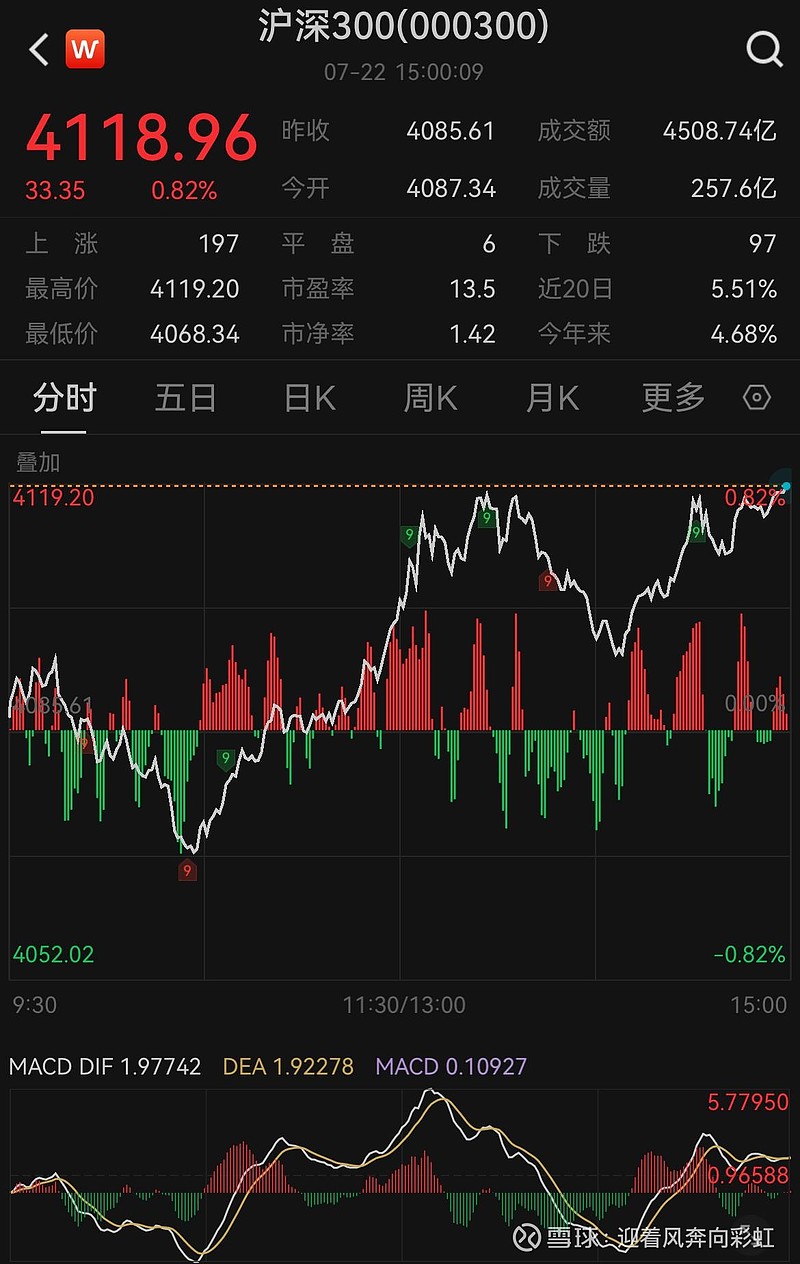800x1264 pixels.
Task: Switch to the 月K monthly tab
Action: point(551,397)
